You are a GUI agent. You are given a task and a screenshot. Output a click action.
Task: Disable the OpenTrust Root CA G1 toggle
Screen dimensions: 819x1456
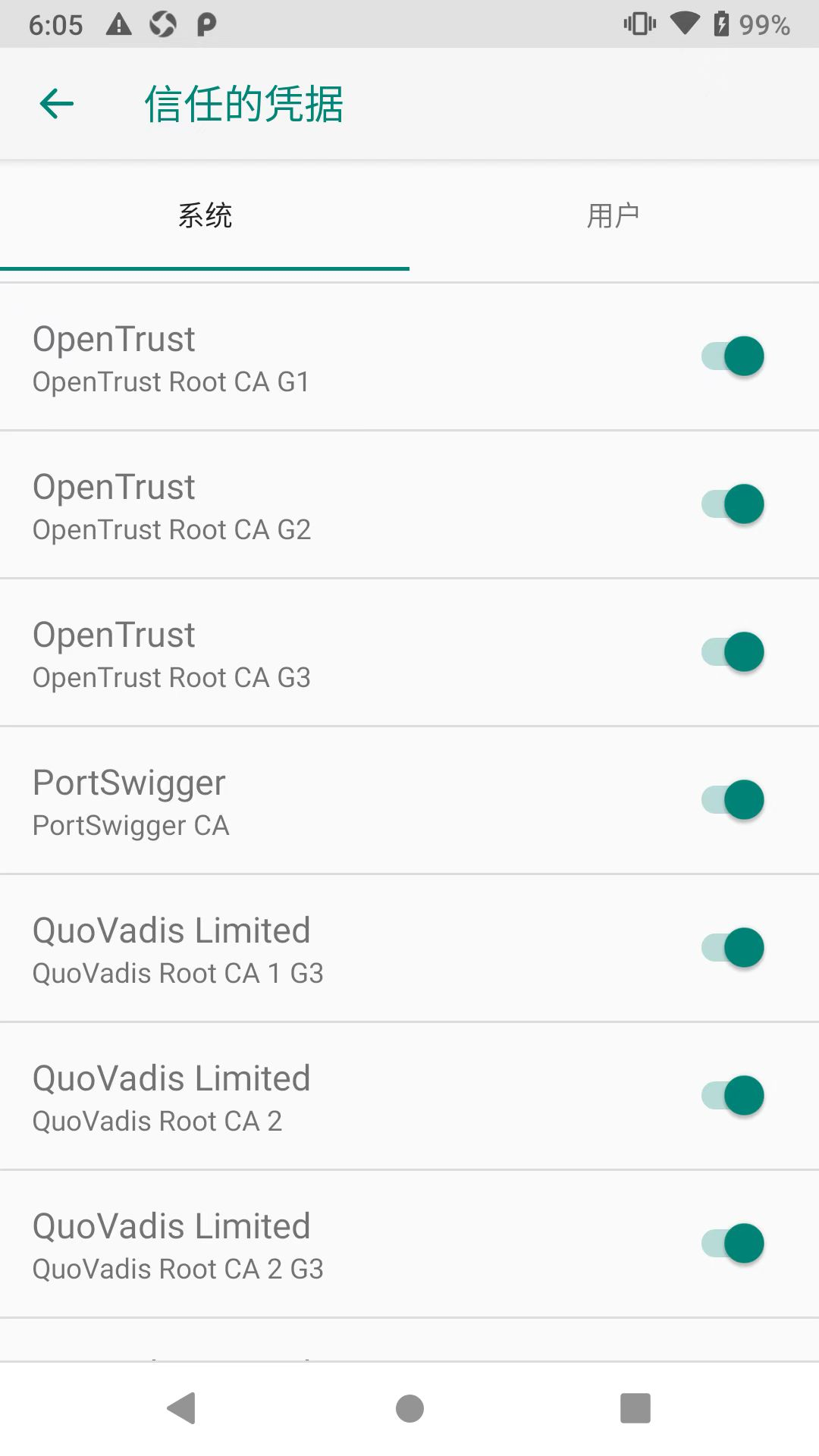coord(733,356)
